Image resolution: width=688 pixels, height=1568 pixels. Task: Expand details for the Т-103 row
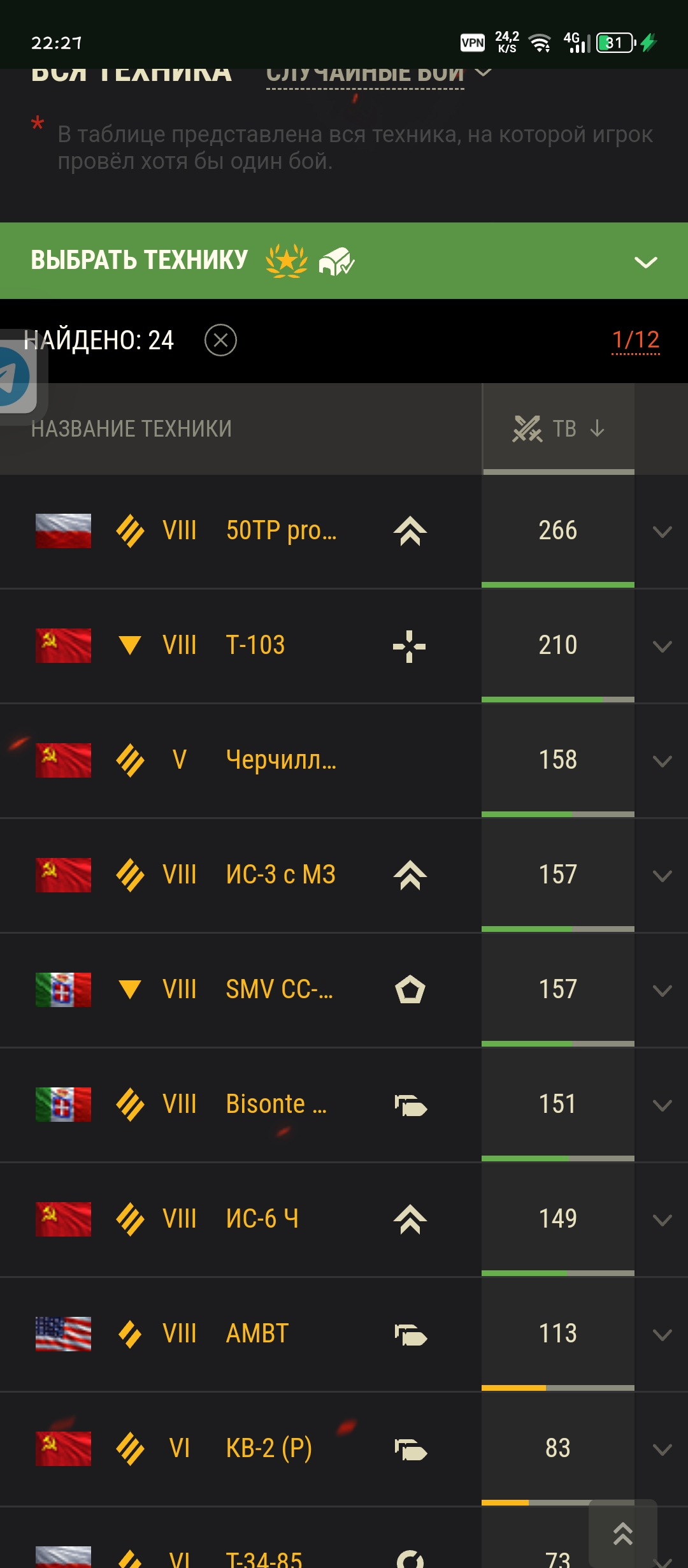pos(663,646)
